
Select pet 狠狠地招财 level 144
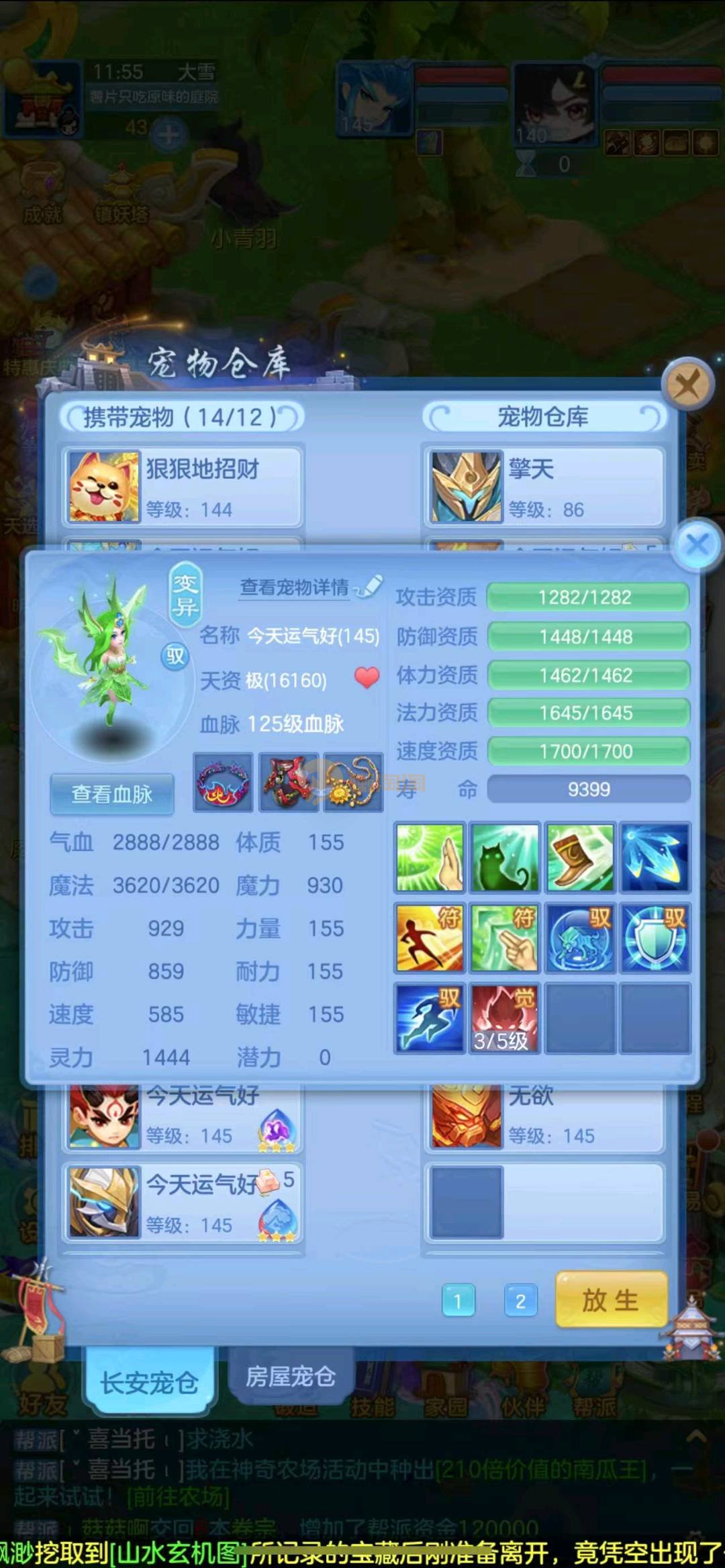[183, 487]
